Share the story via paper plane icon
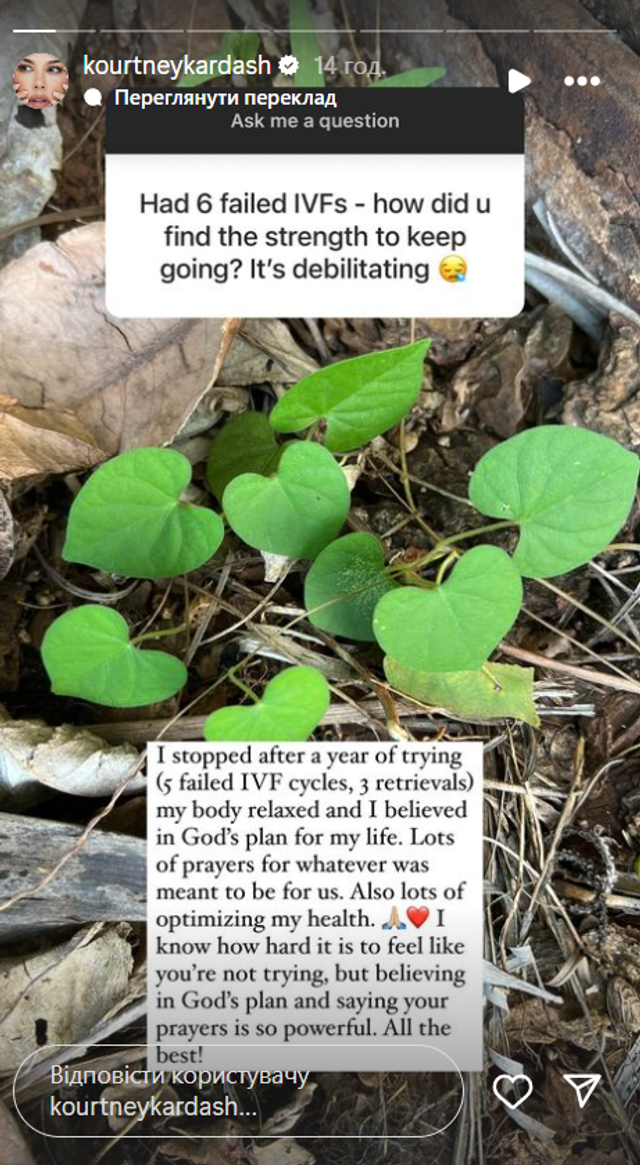The height and width of the screenshot is (1165, 640). (x=582, y=1091)
